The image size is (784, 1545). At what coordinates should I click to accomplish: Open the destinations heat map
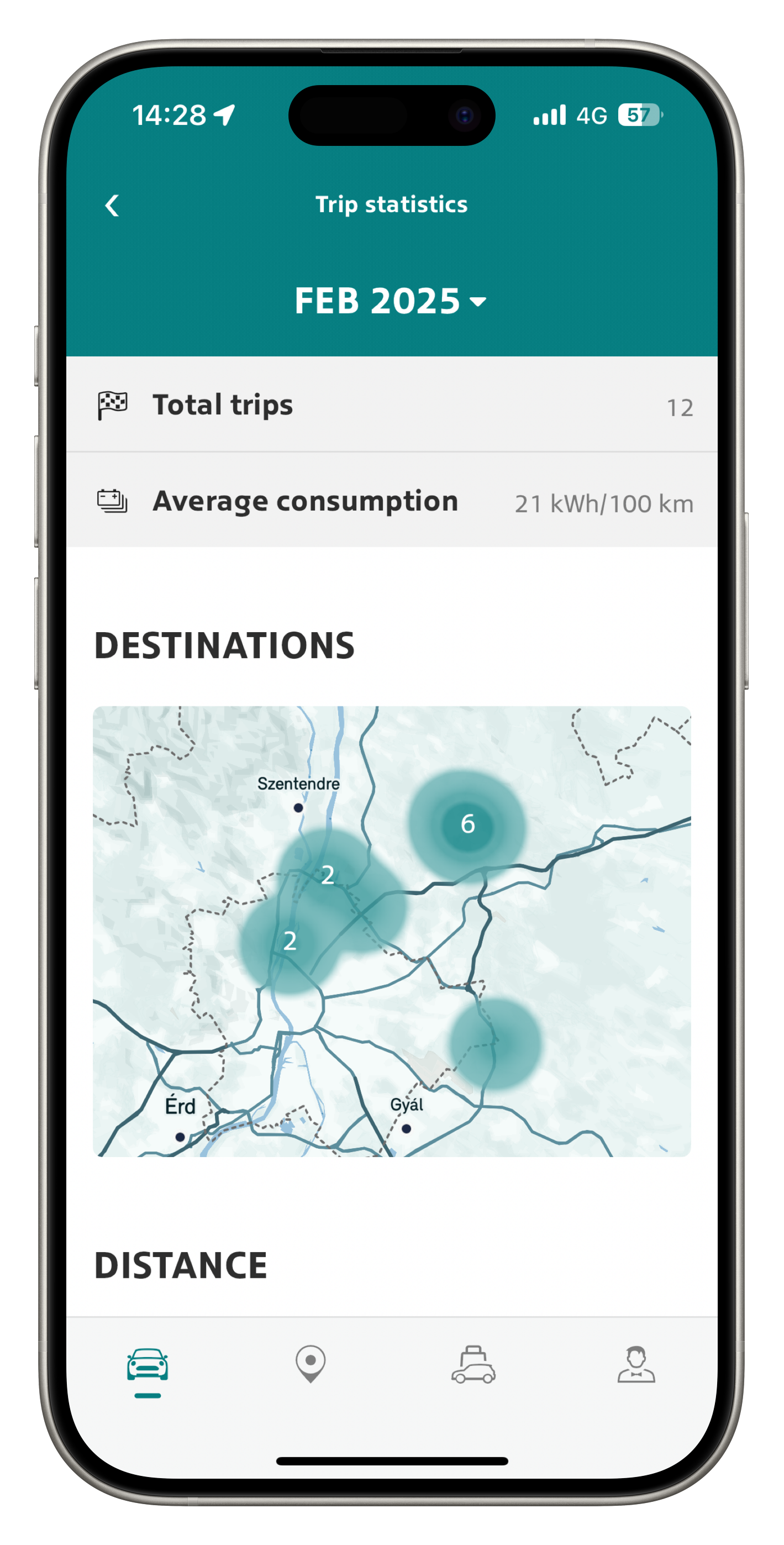click(x=392, y=931)
